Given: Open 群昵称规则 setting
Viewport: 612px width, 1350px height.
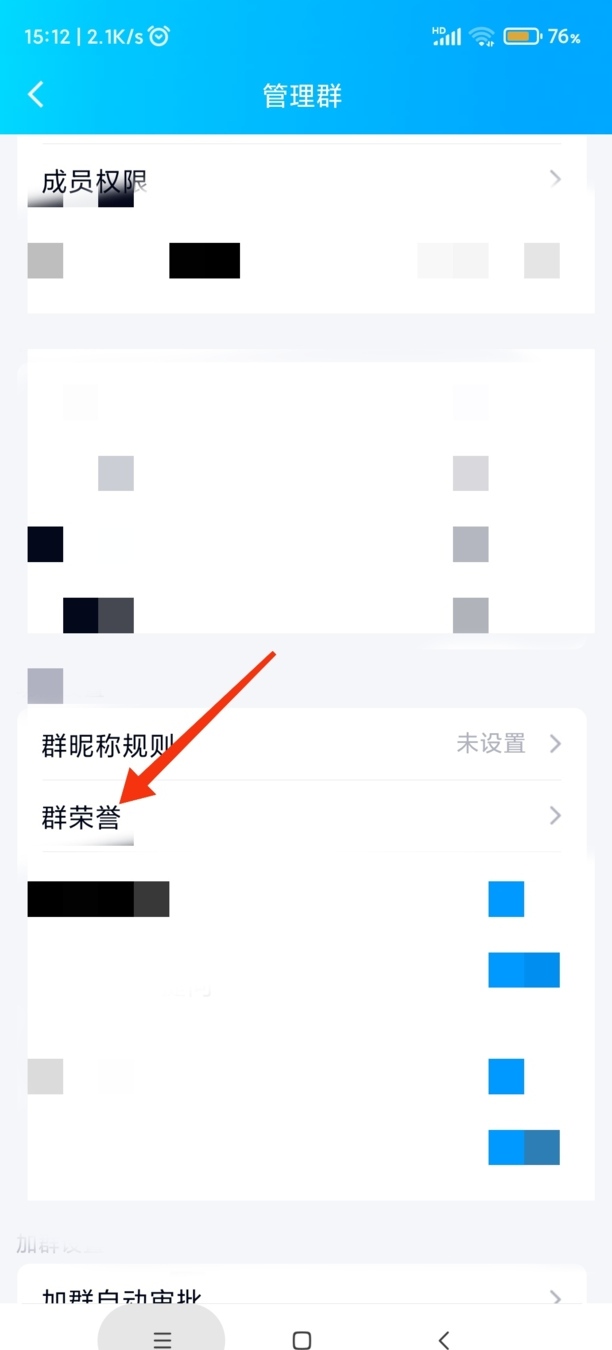Looking at the screenshot, I should pos(300,744).
